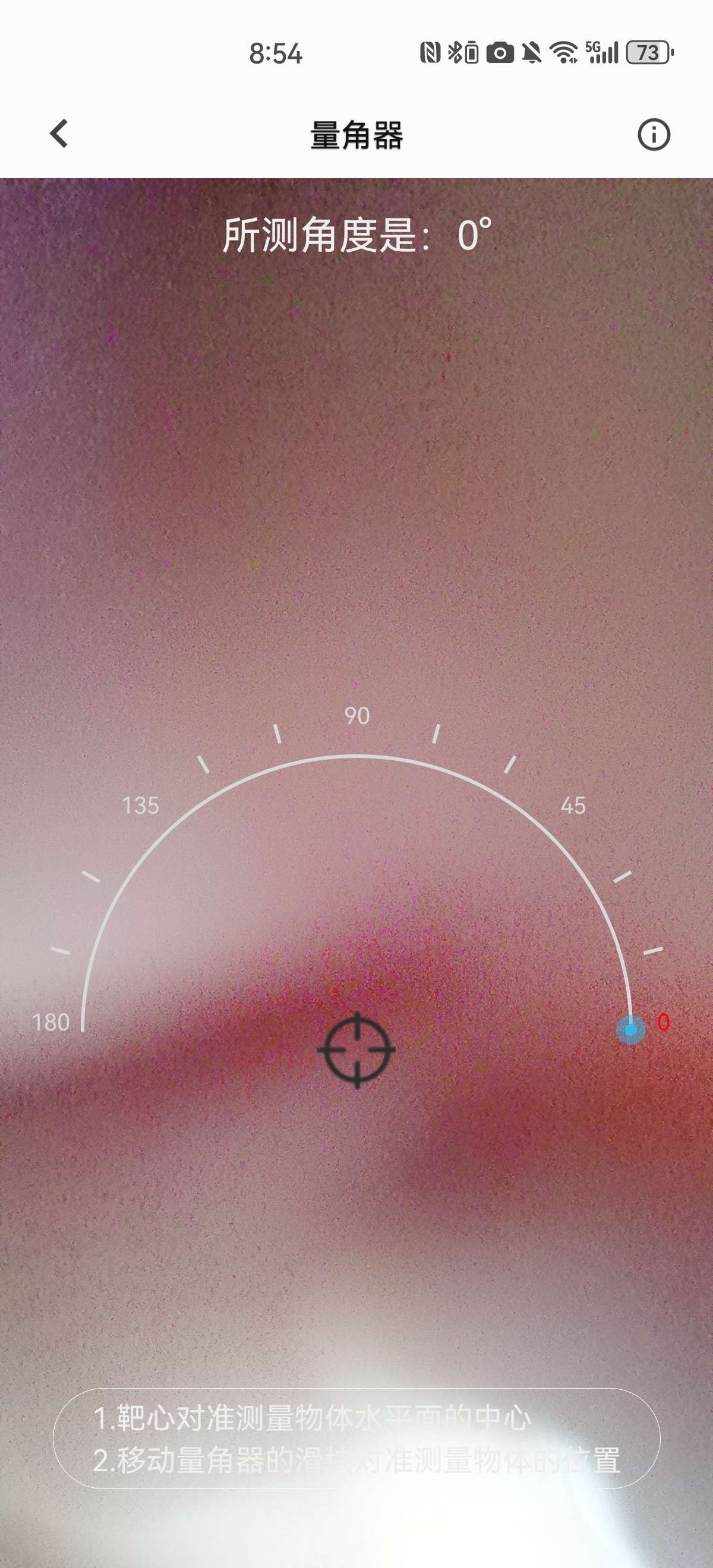Go back from the protractor screen
This screenshot has width=713, height=1568.
[x=59, y=134]
